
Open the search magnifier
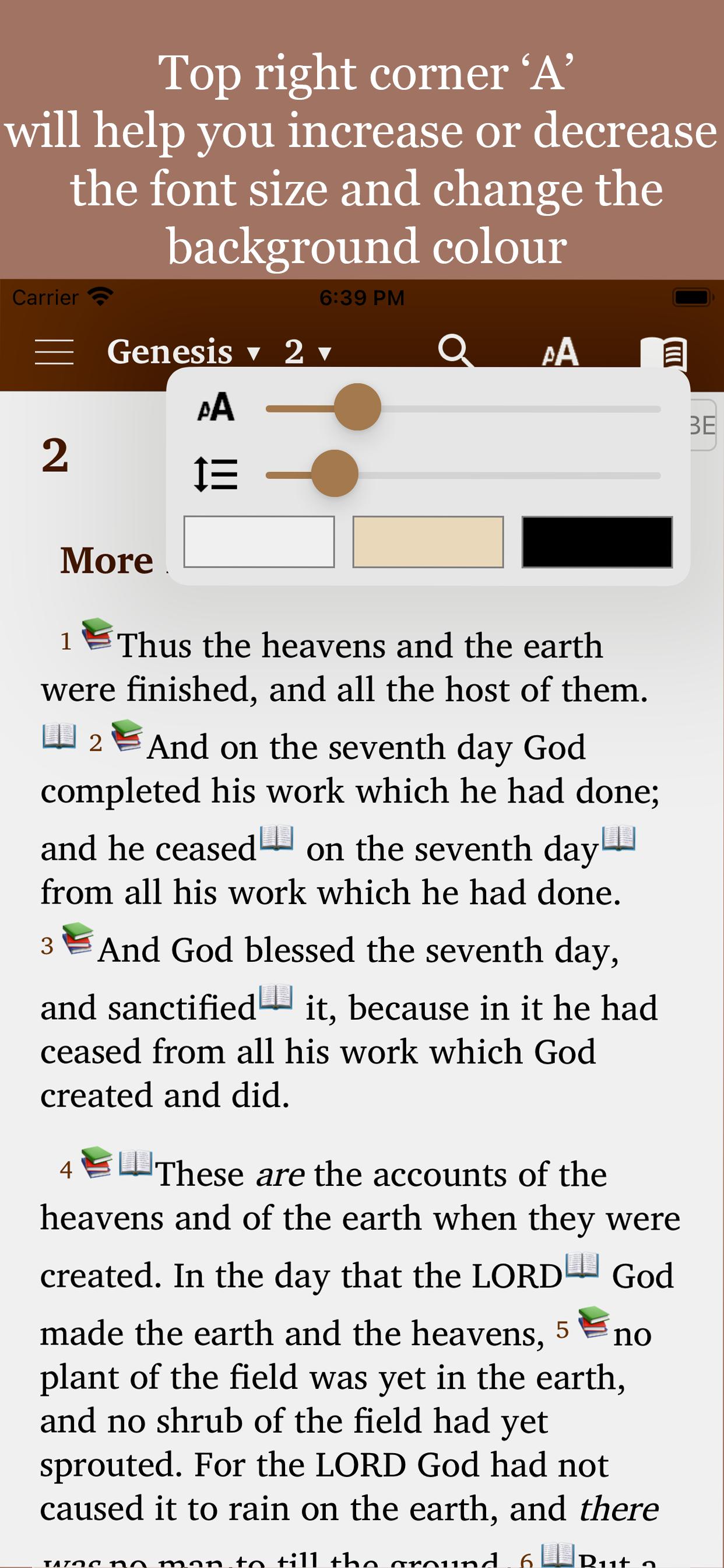[x=456, y=352]
